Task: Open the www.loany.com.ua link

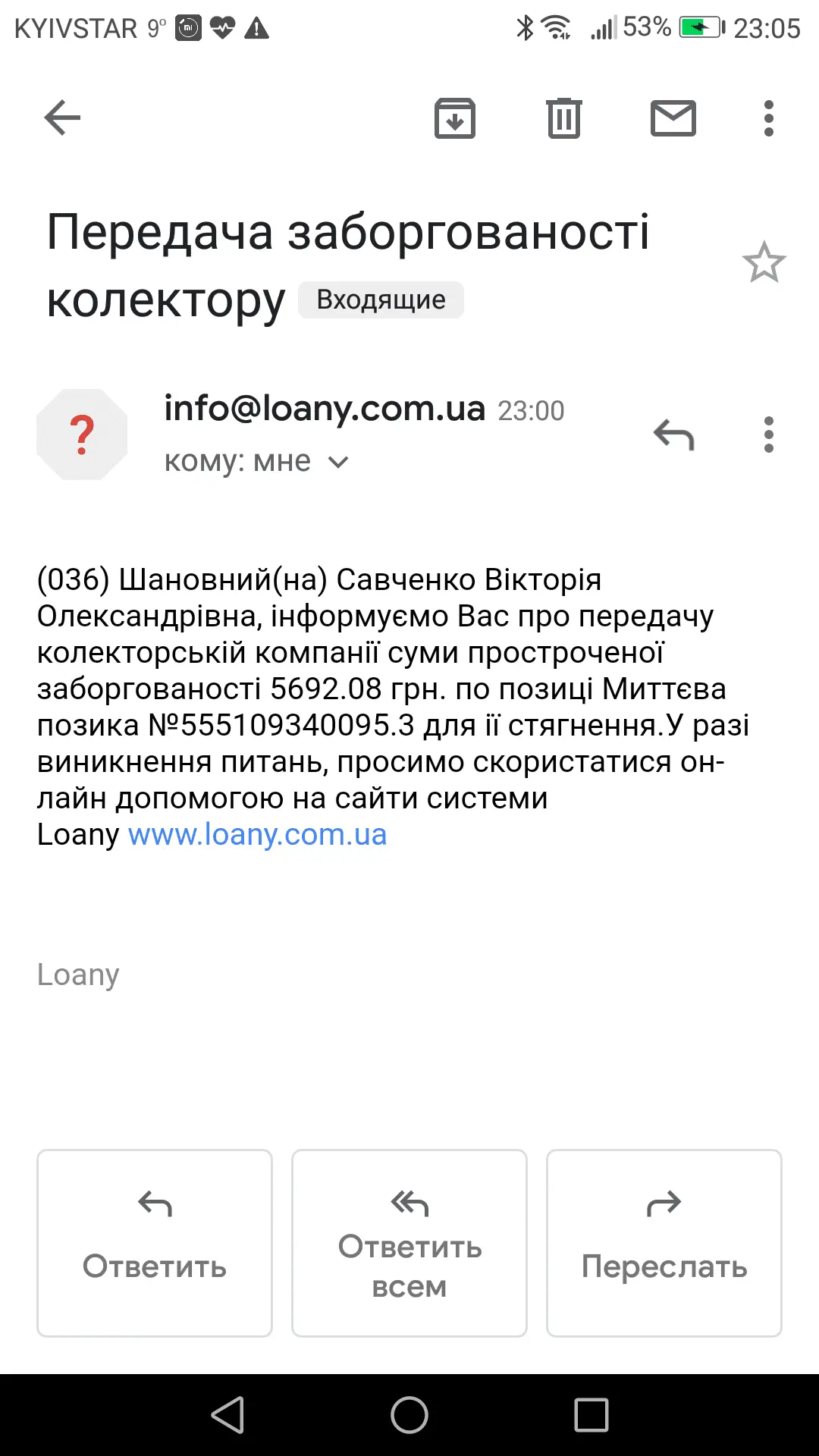Action: tap(257, 835)
